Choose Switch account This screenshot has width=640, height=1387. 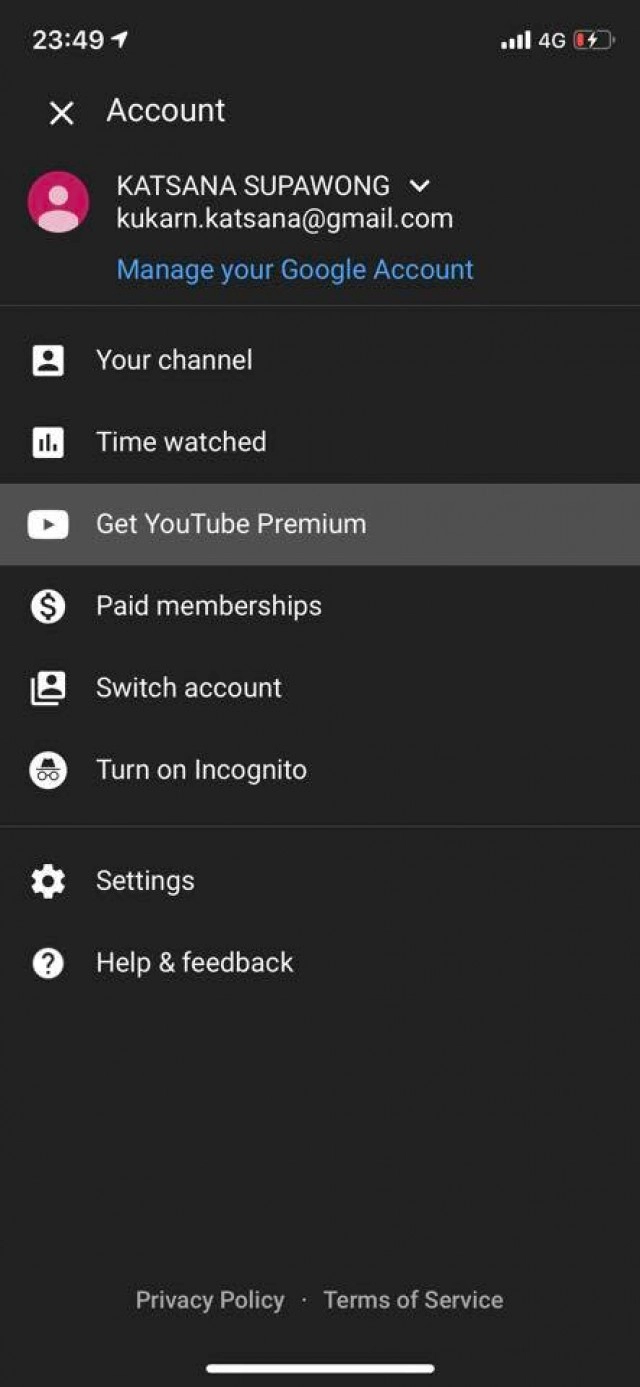click(188, 688)
